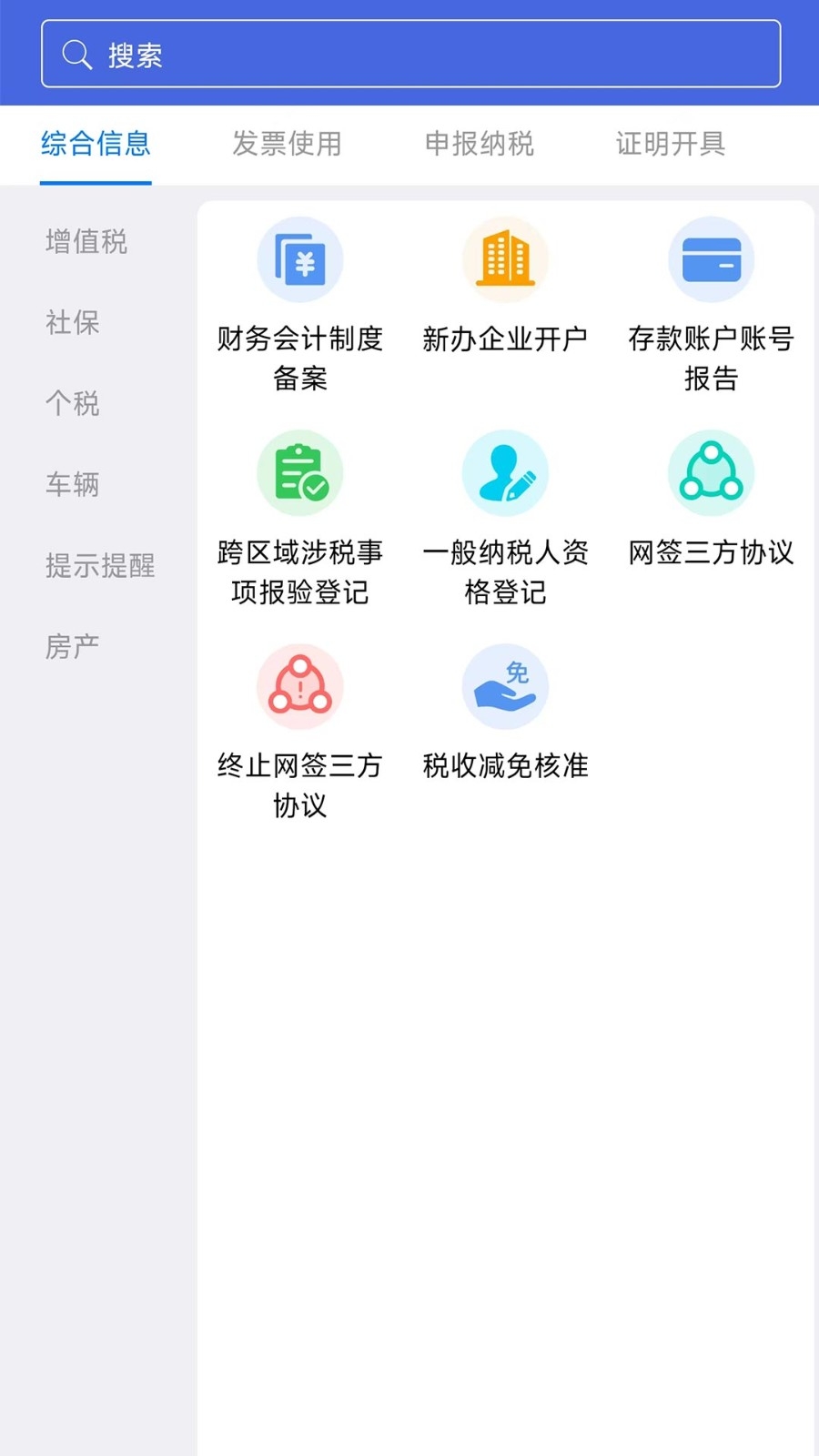Open 存款账户账号报告
The image size is (819, 1456).
[x=712, y=305]
